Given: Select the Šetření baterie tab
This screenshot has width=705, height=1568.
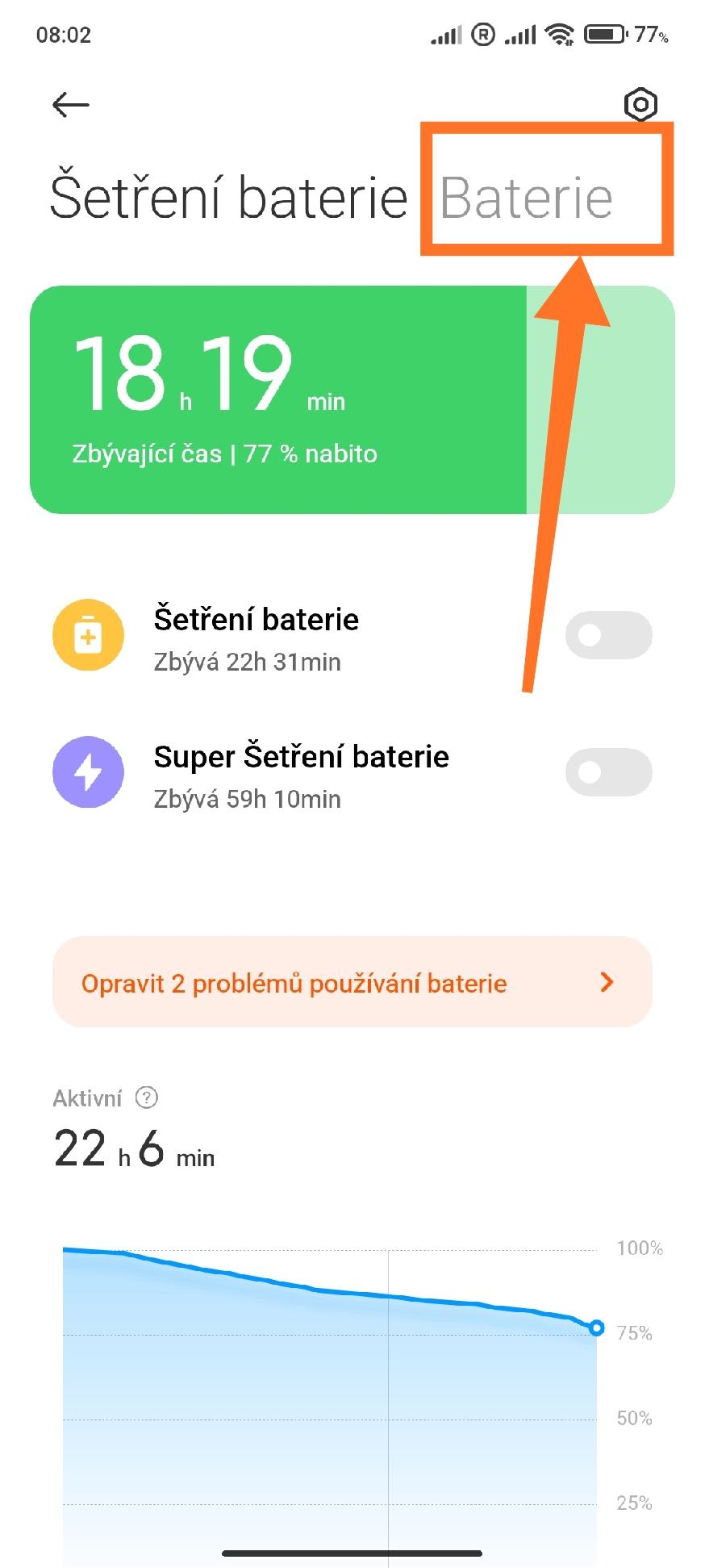Looking at the screenshot, I should pyautogui.click(x=228, y=196).
